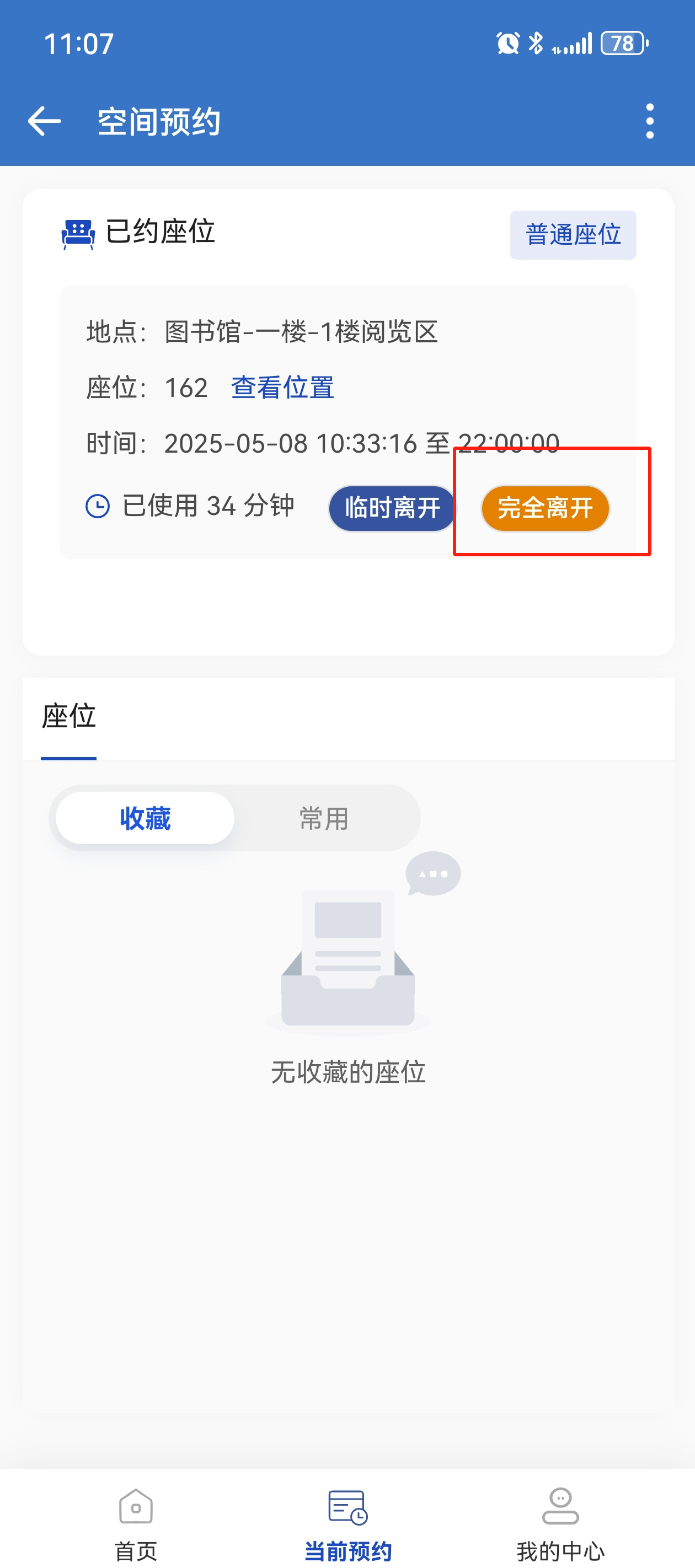Switch to the 收藏 segment

pos(145,818)
